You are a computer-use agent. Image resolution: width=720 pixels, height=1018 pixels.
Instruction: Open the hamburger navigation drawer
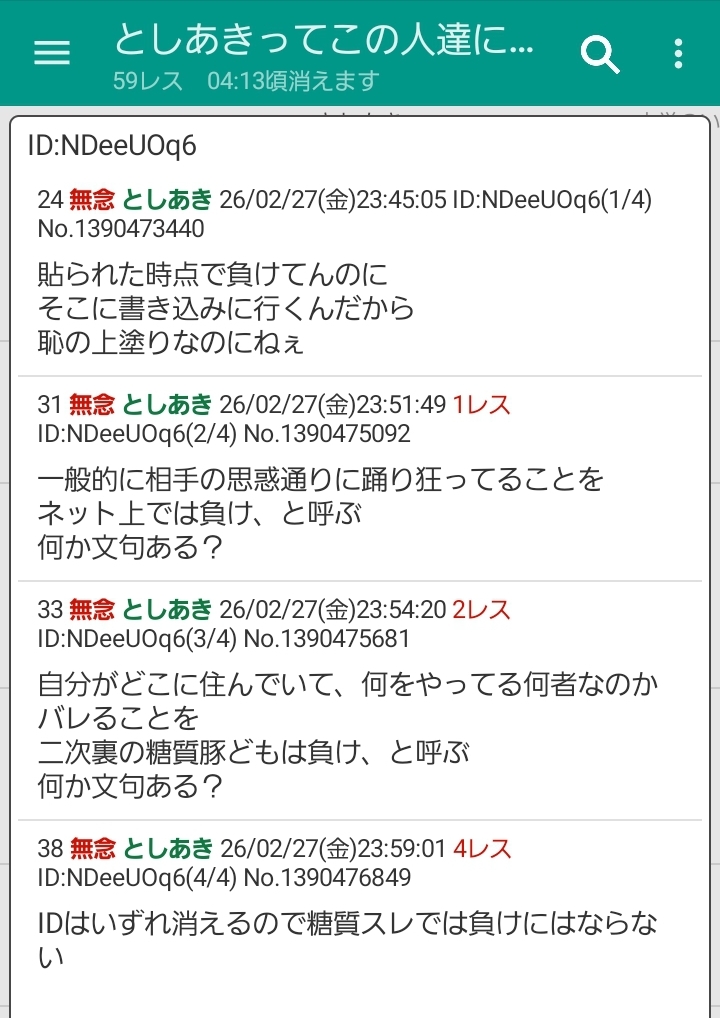pyautogui.click(x=52, y=53)
